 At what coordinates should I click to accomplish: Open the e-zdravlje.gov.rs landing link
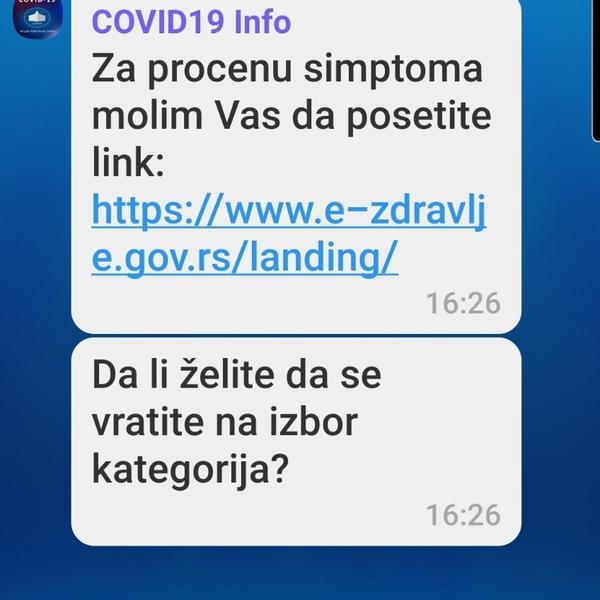click(x=288, y=211)
